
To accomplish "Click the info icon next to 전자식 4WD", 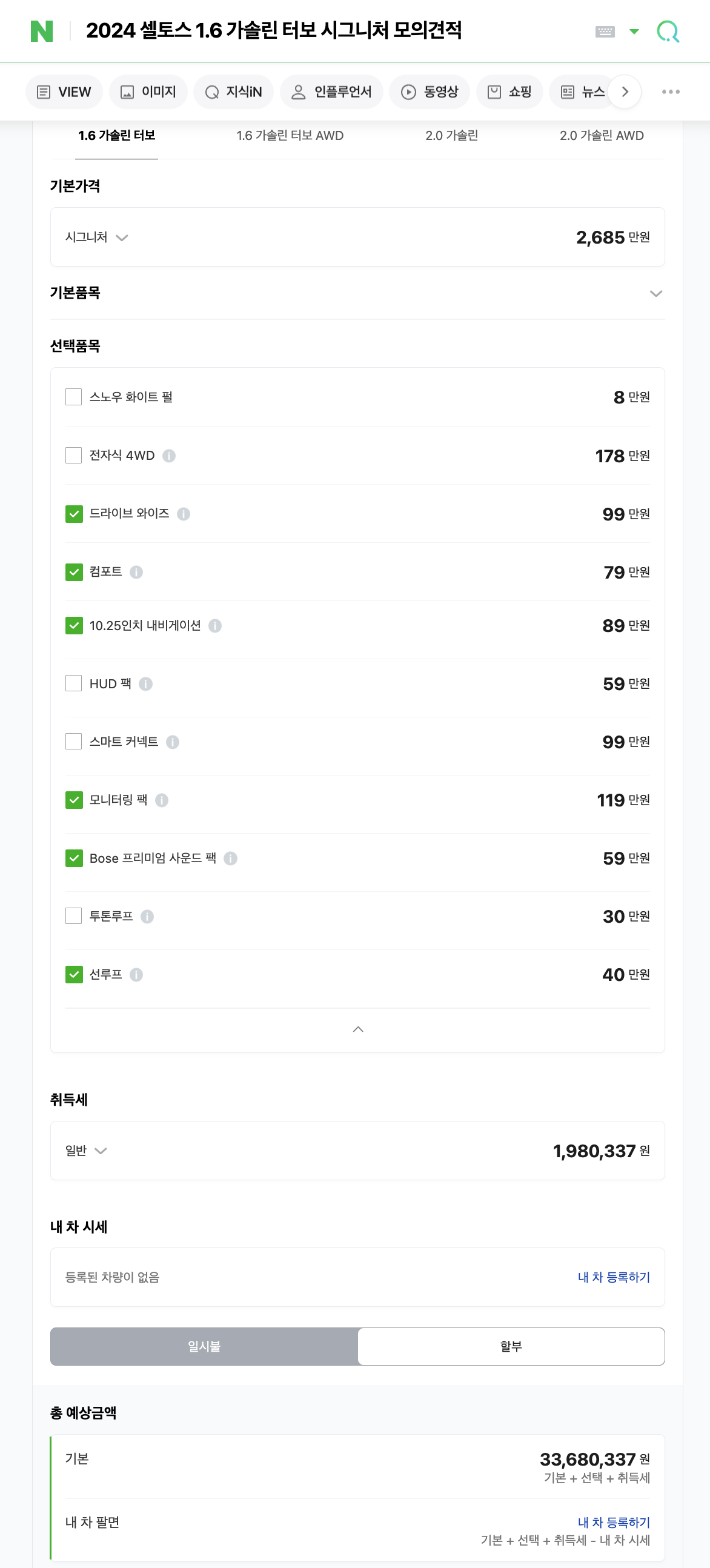I will pos(169,455).
